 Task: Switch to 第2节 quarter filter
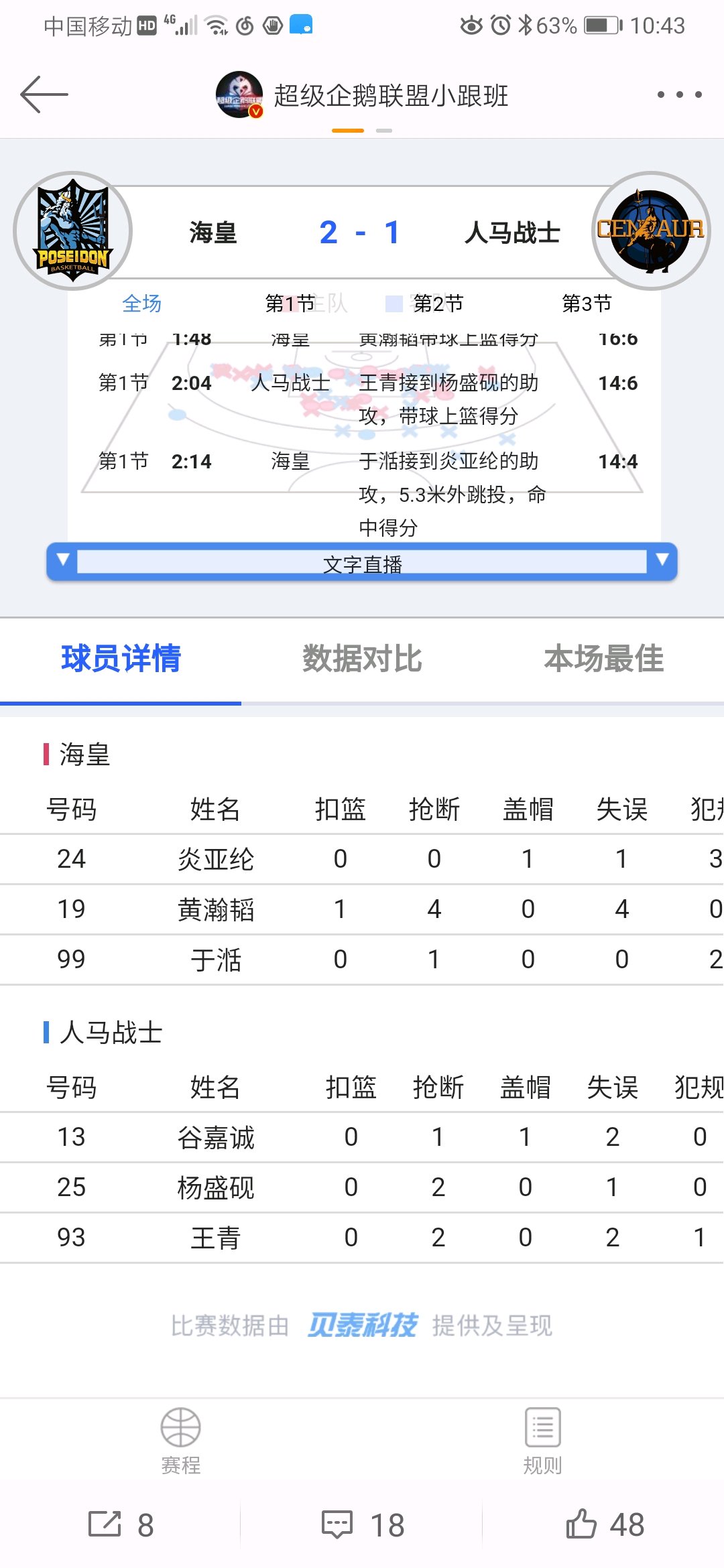tap(438, 304)
